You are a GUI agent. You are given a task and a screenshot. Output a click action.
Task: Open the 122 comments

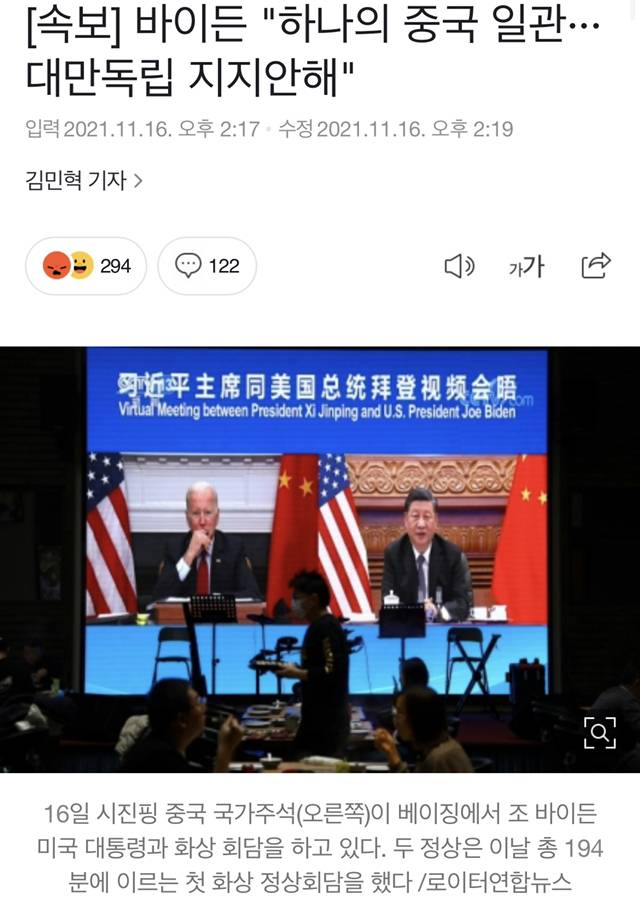pyautogui.click(x=207, y=265)
